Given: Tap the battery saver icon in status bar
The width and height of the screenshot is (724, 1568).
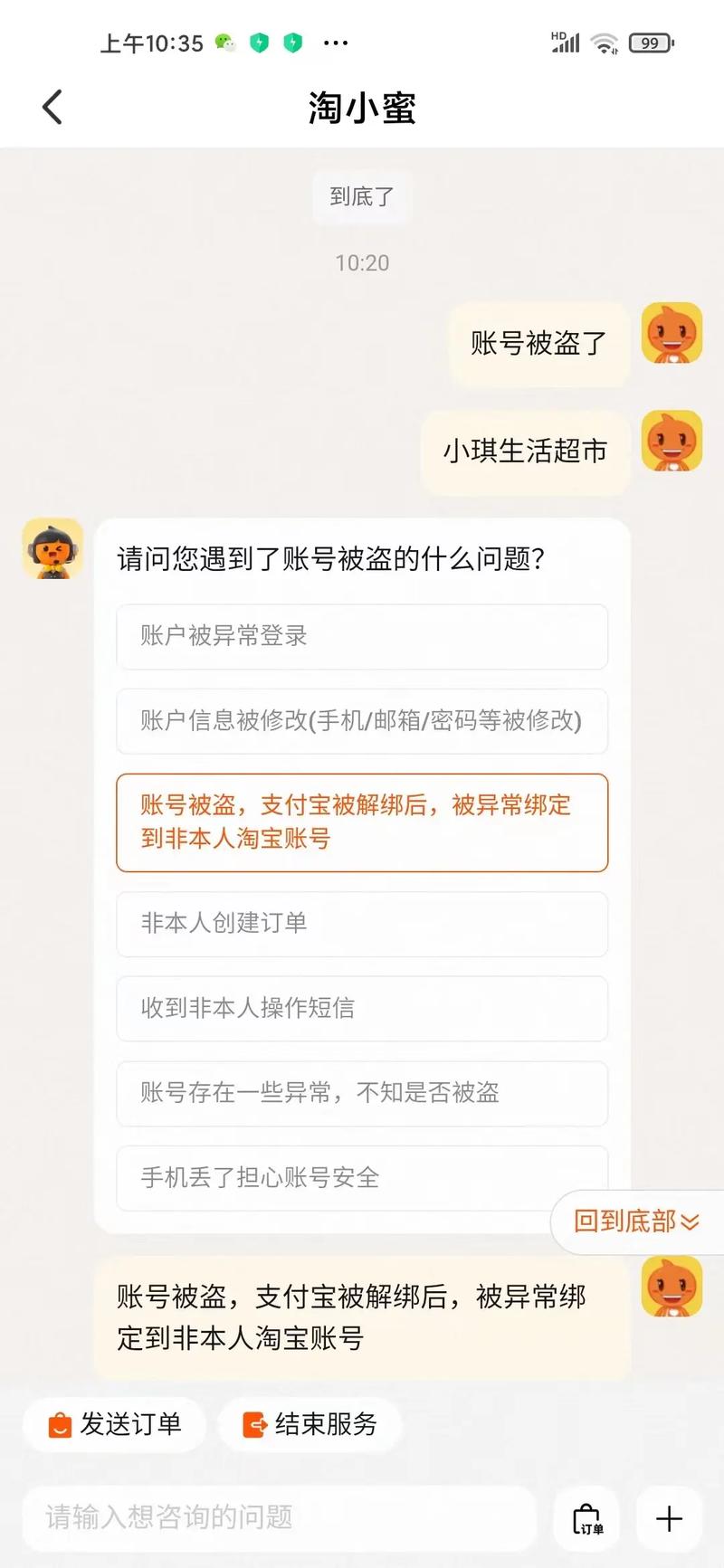Looking at the screenshot, I should 260,42.
